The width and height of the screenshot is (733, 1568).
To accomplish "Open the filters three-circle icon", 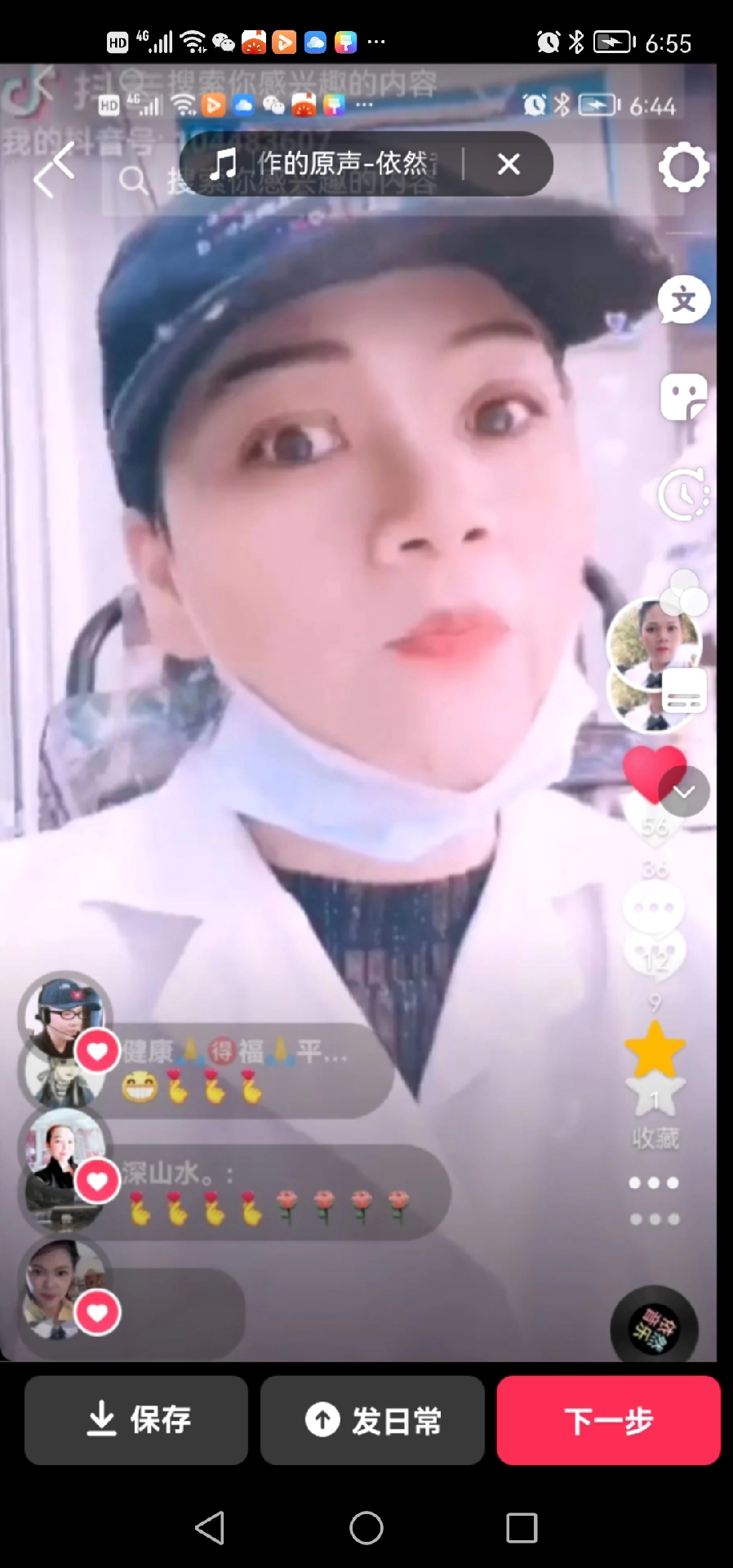I will tap(683, 591).
